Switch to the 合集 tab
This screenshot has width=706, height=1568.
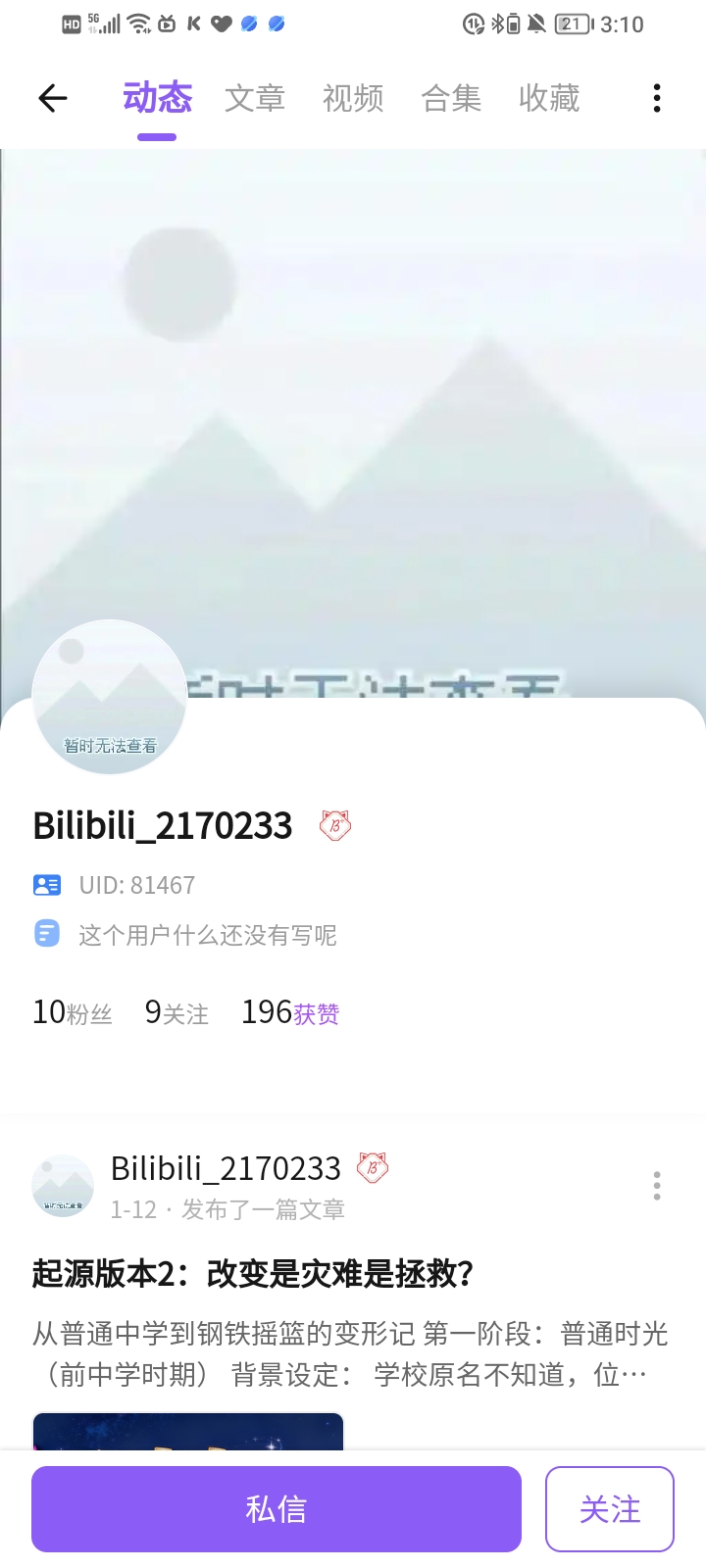451,98
